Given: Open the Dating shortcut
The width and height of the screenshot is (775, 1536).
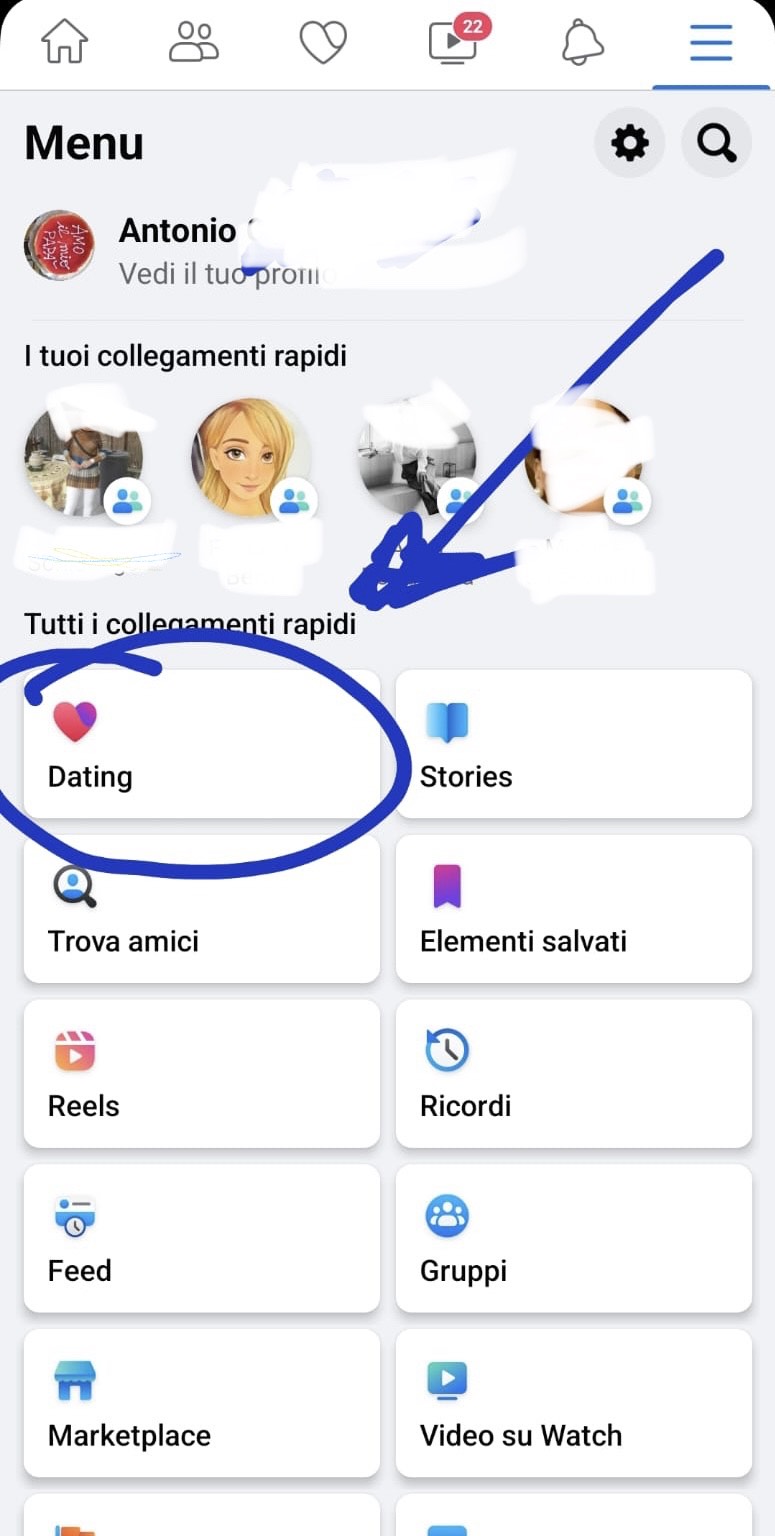Looking at the screenshot, I should coord(201,744).
